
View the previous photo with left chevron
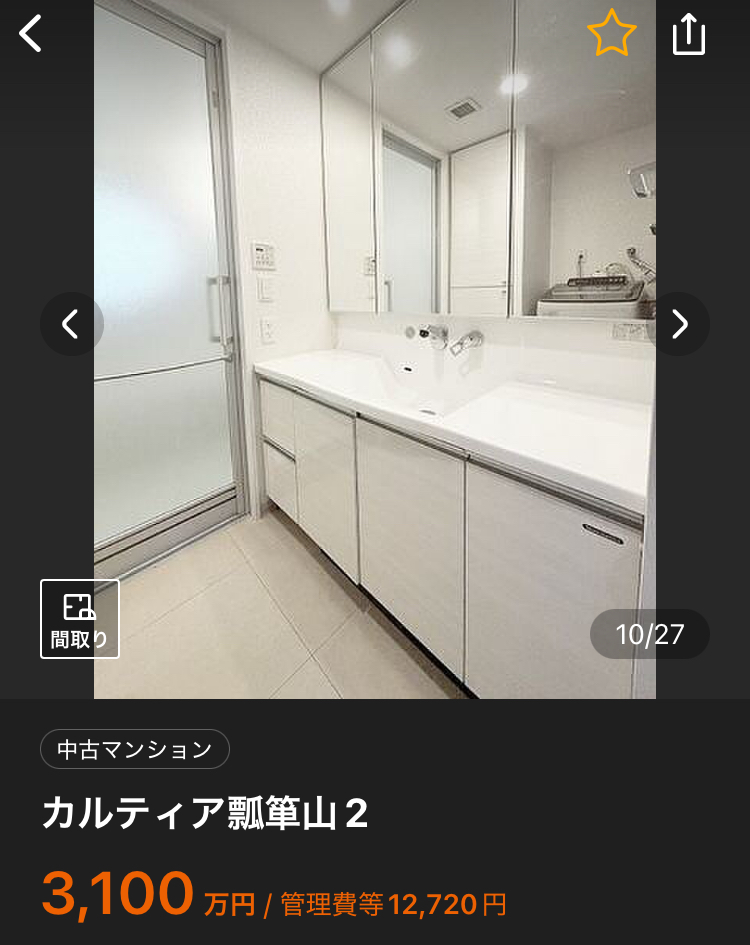click(x=71, y=324)
